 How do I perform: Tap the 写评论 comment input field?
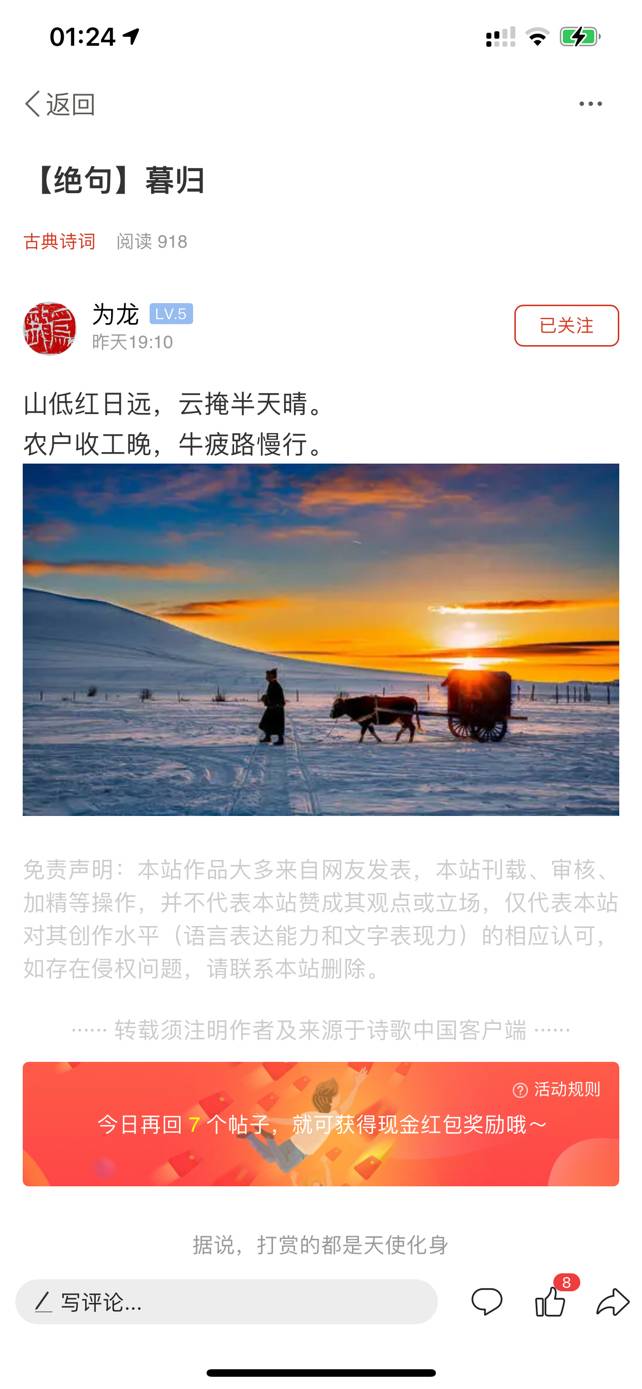coord(226,1302)
